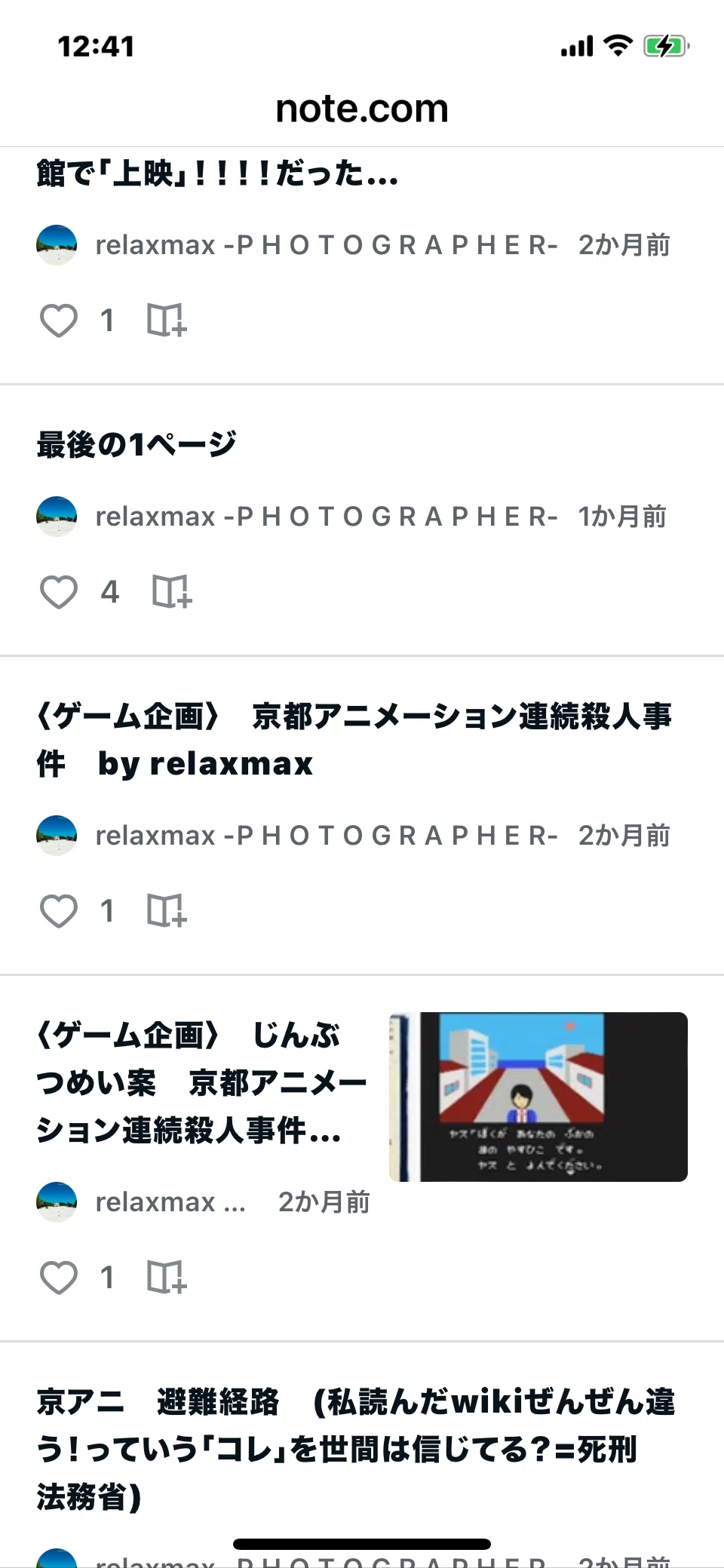Image resolution: width=724 pixels, height=1568 pixels.
Task: Add じんぶつめい案 post to a magazine
Action: point(167,1278)
